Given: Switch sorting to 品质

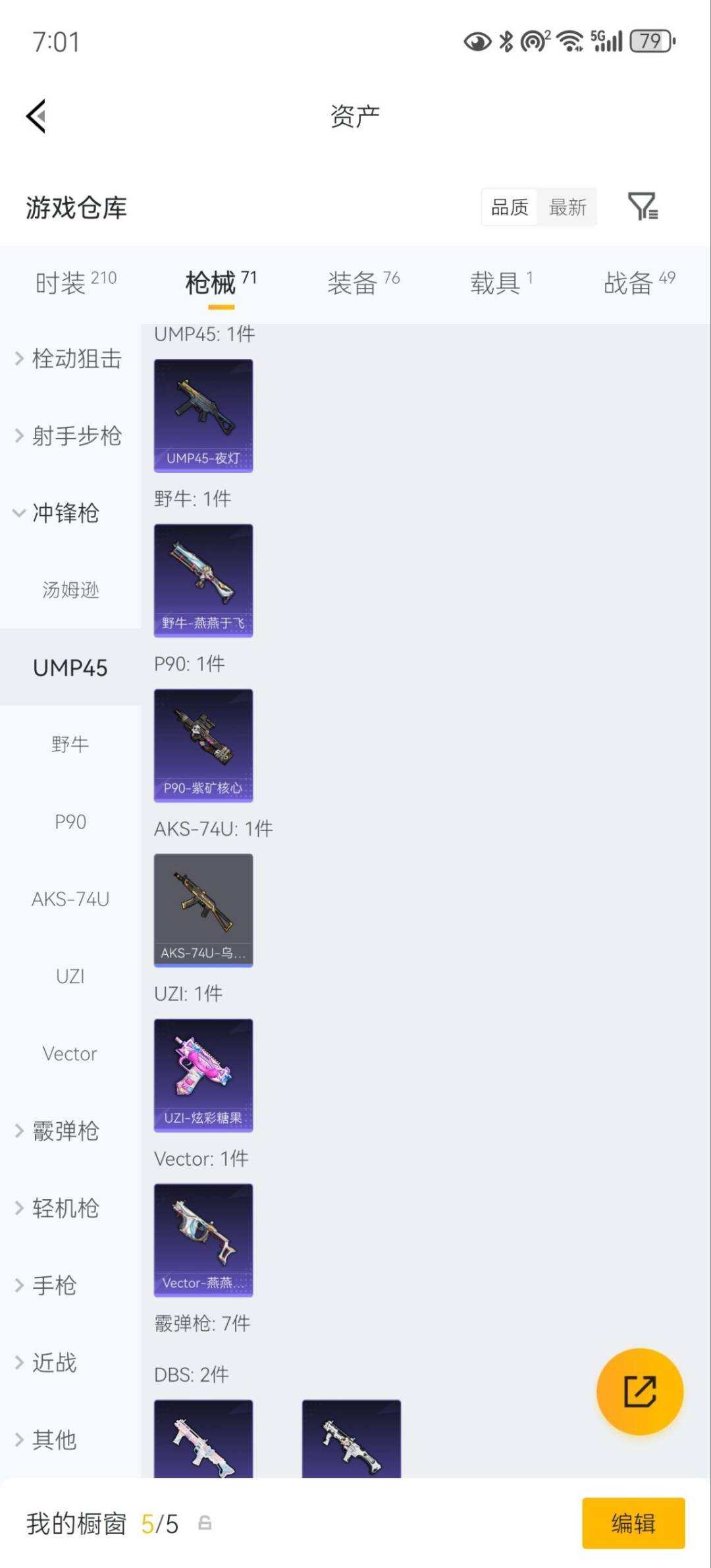Looking at the screenshot, I should 508,207.
